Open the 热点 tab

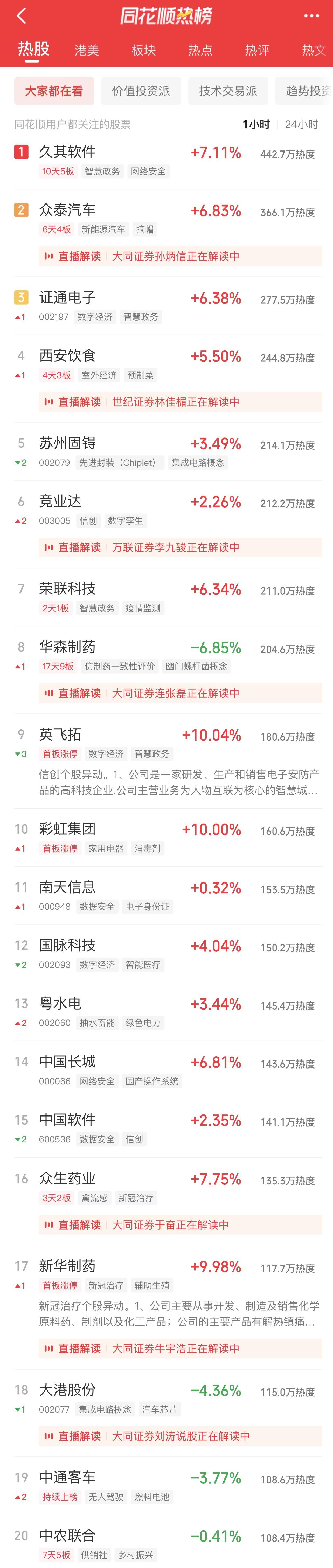pyautogui.click(x=200, y=50)
